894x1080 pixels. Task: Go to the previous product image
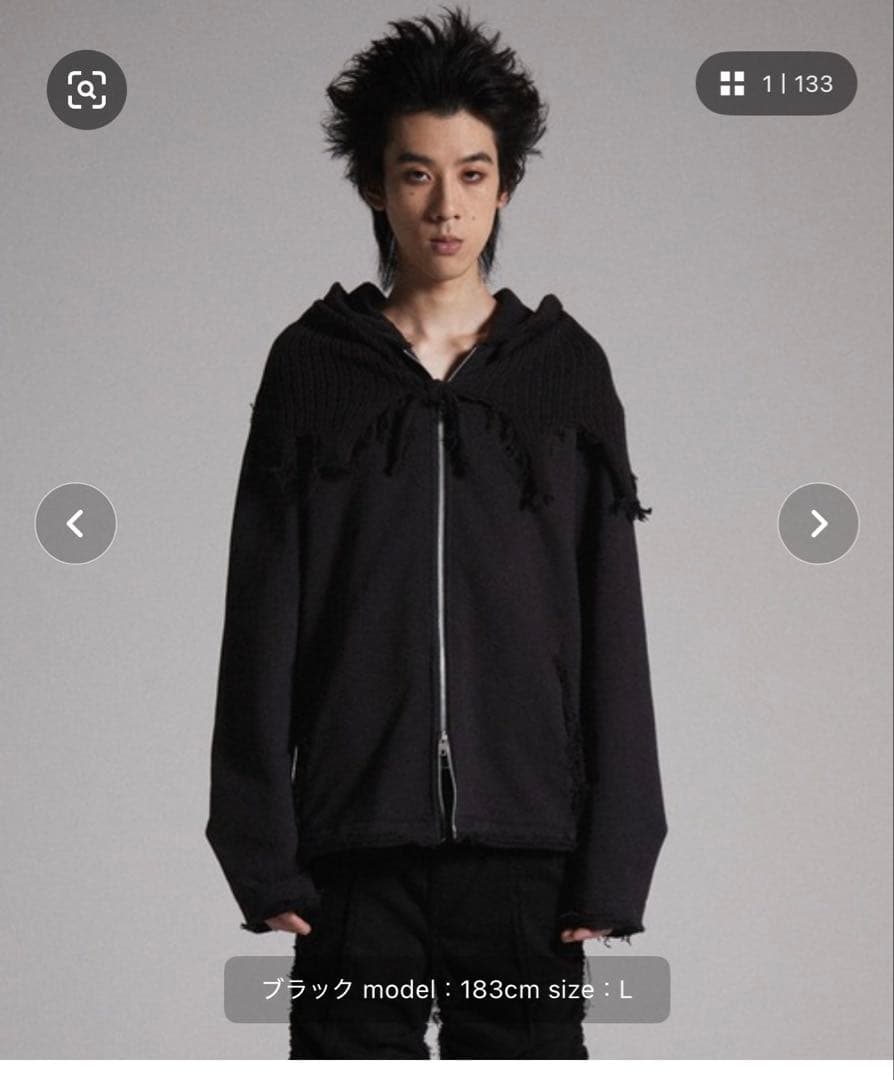(x=76, y=523)
